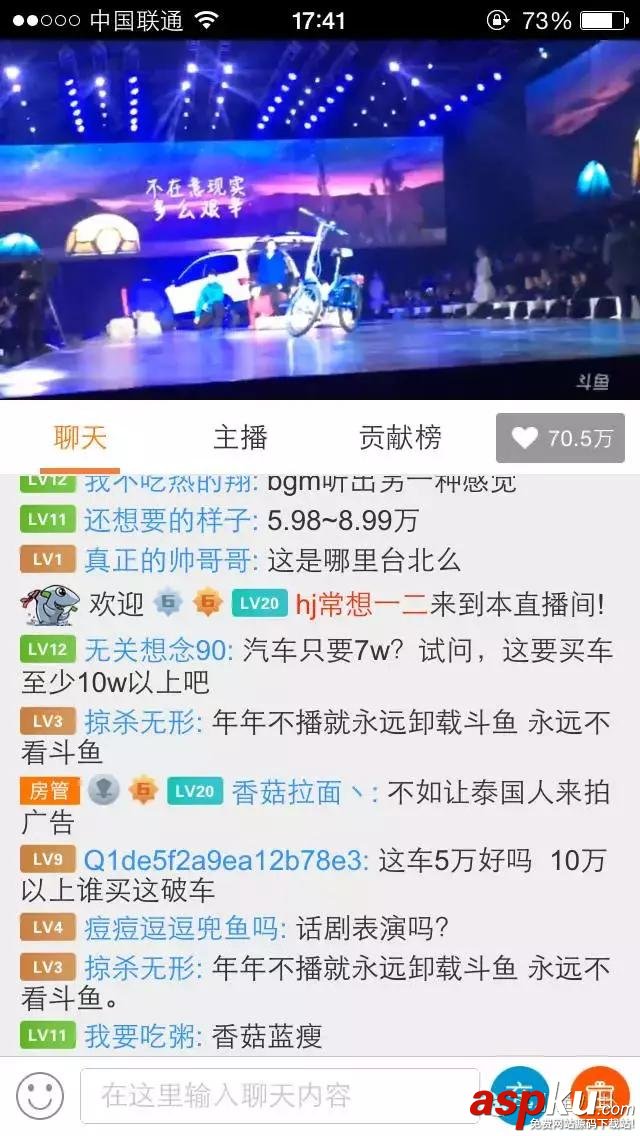Open profile of user Q1de5f2a9ea12b78e3
This screenshot has height=1136, width=640.
tap(226, 860)
